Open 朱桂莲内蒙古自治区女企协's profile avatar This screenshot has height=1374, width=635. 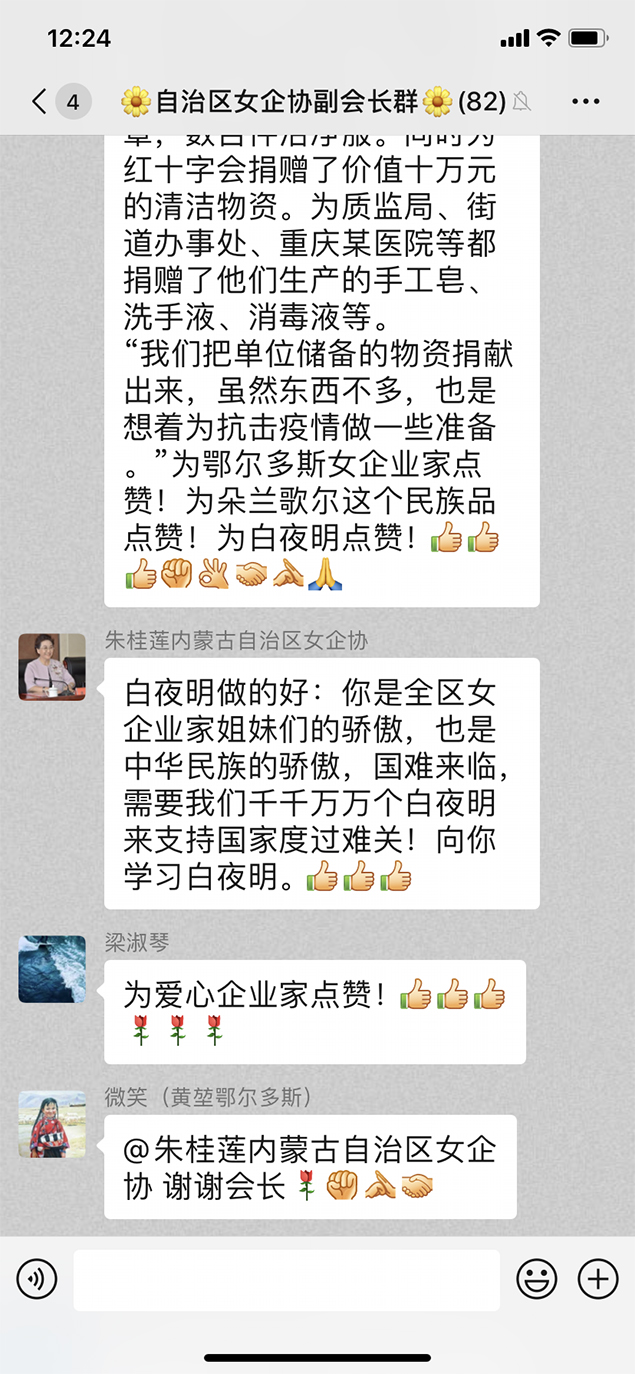click(x=52, y=666)
